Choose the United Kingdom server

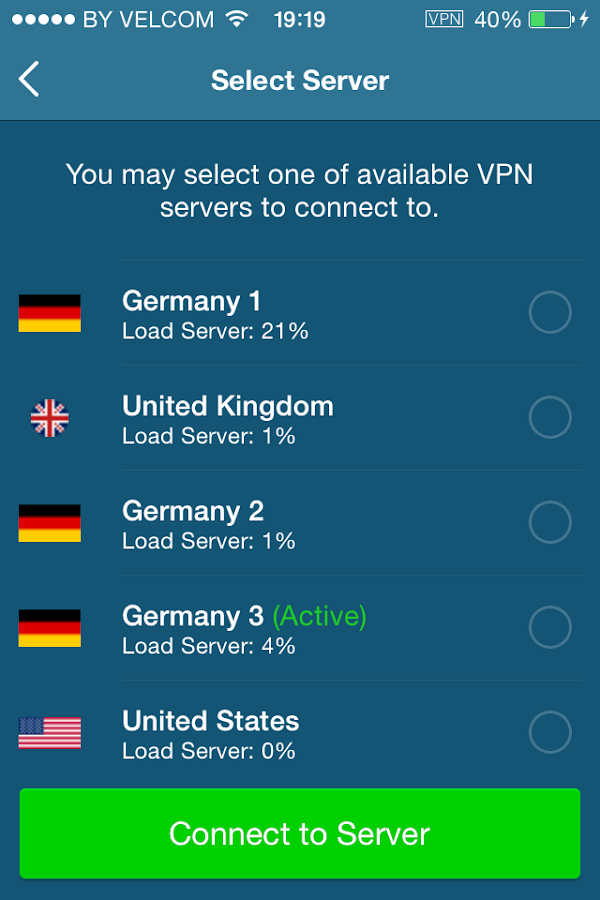pos(549,418)
